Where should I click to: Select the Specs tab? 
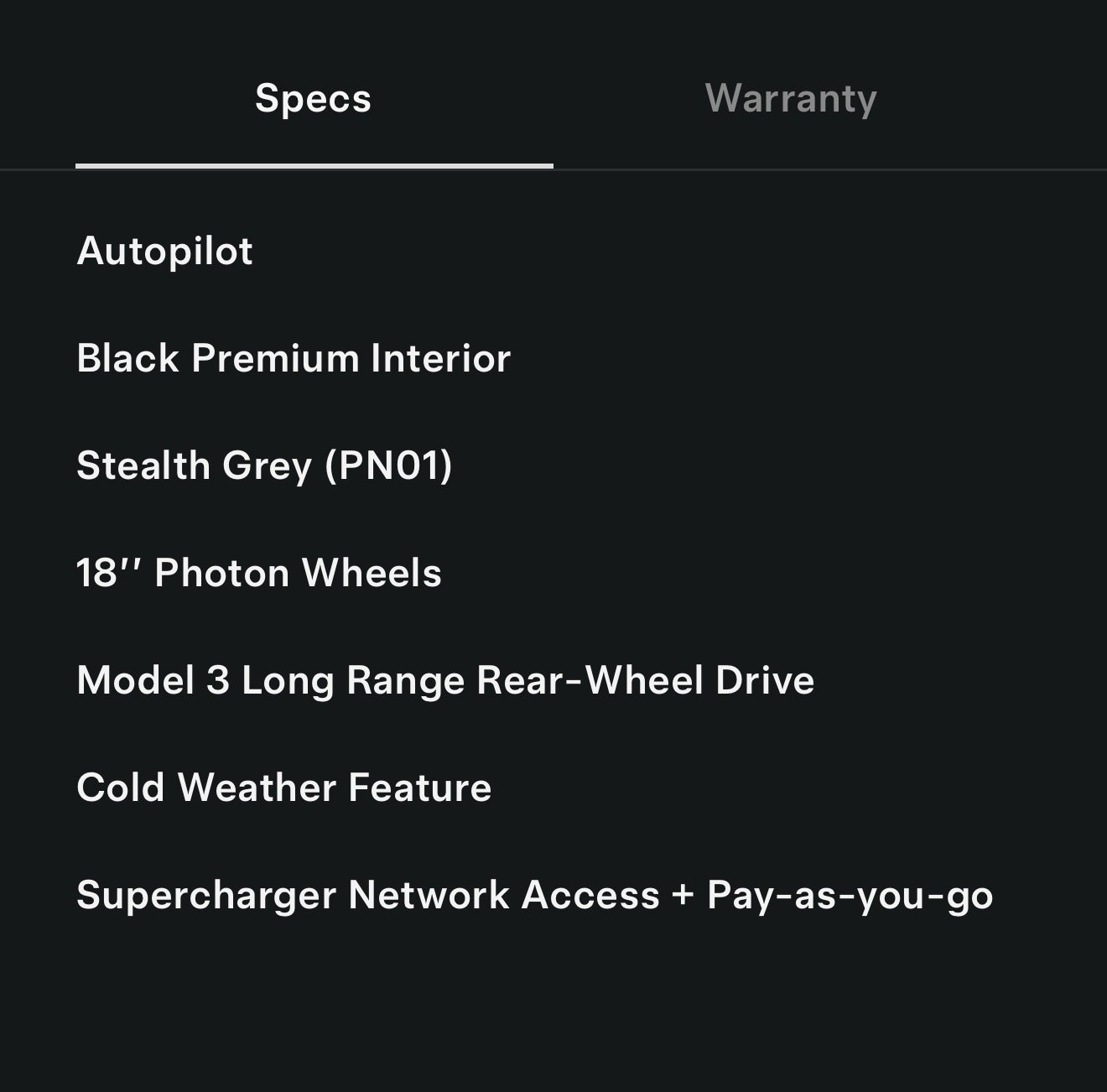[x=313, y=99]
